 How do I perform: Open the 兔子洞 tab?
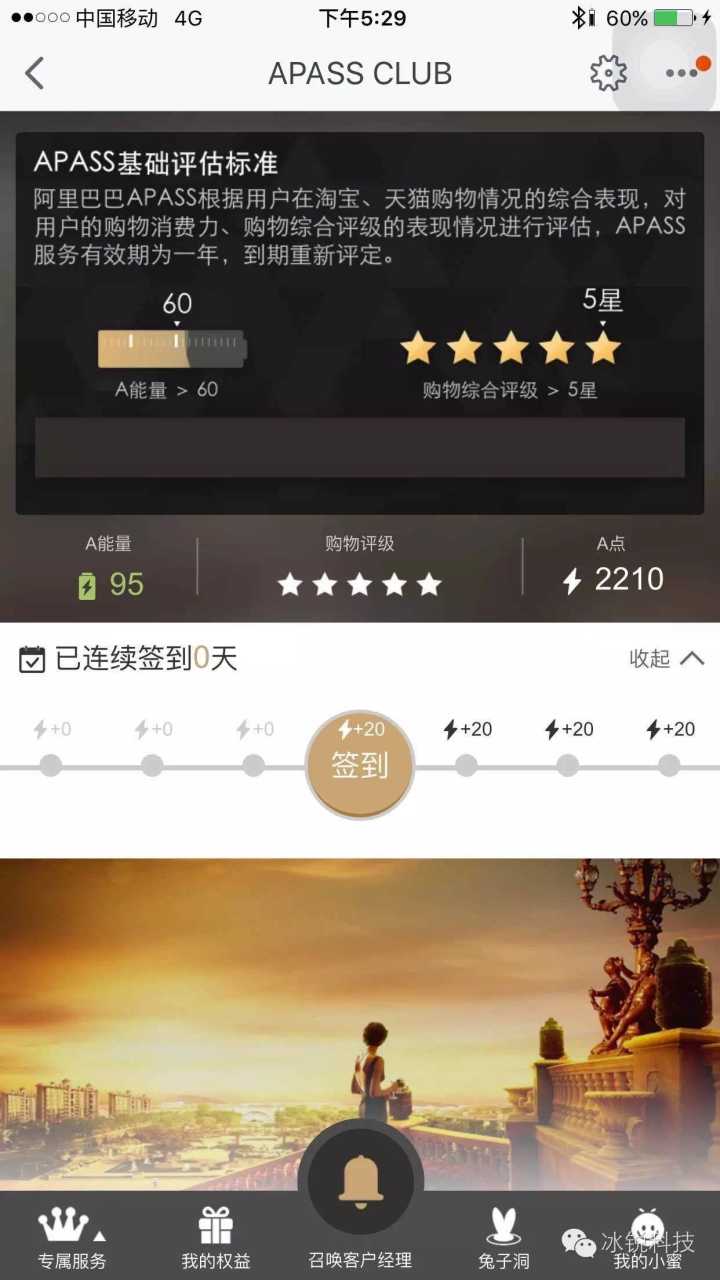point(504,1237)
